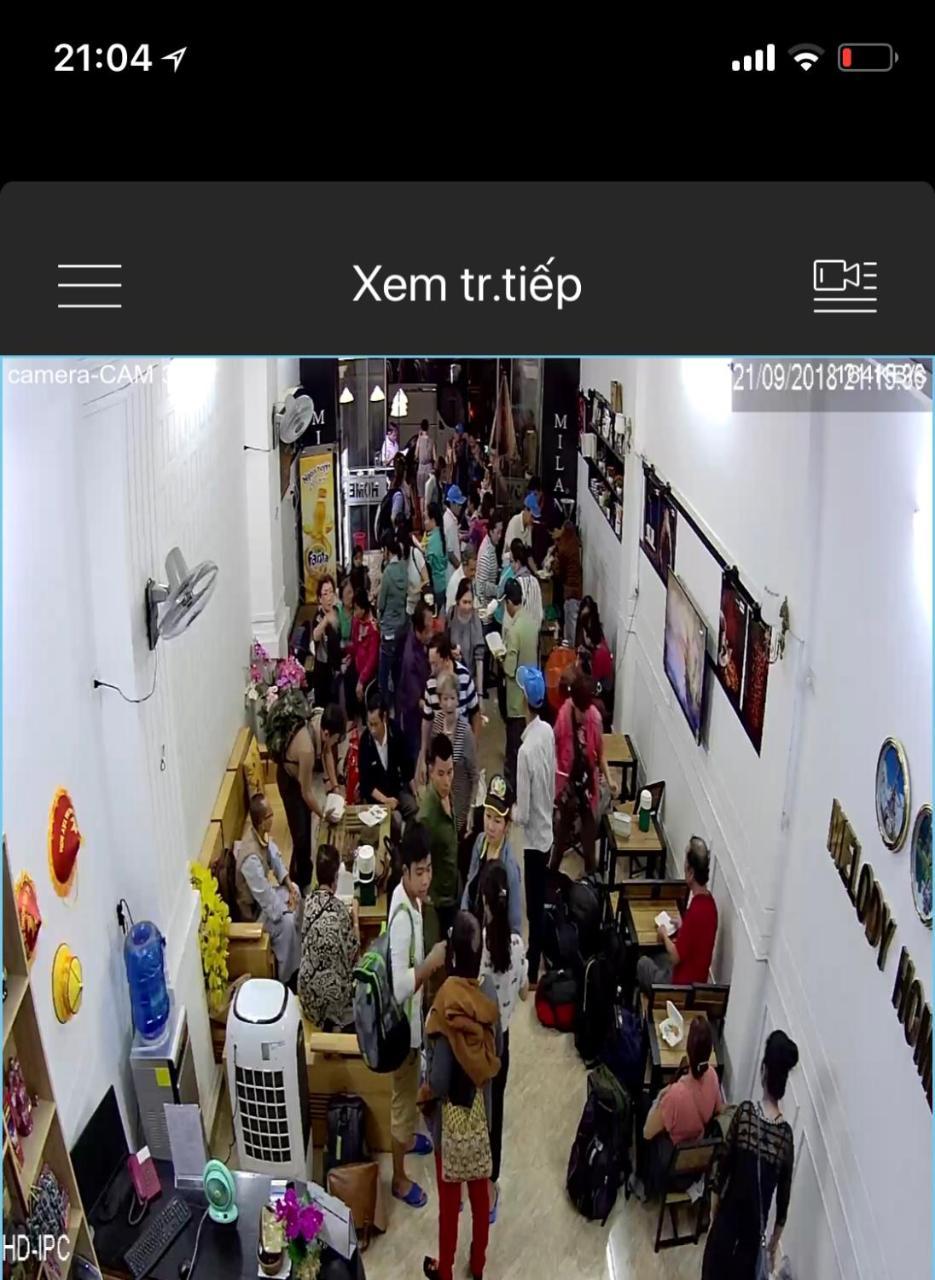Image resolution: width=935 pixels, height=1280 pixels.
Task: Select the live camera feed
Action: coord(467,817)
